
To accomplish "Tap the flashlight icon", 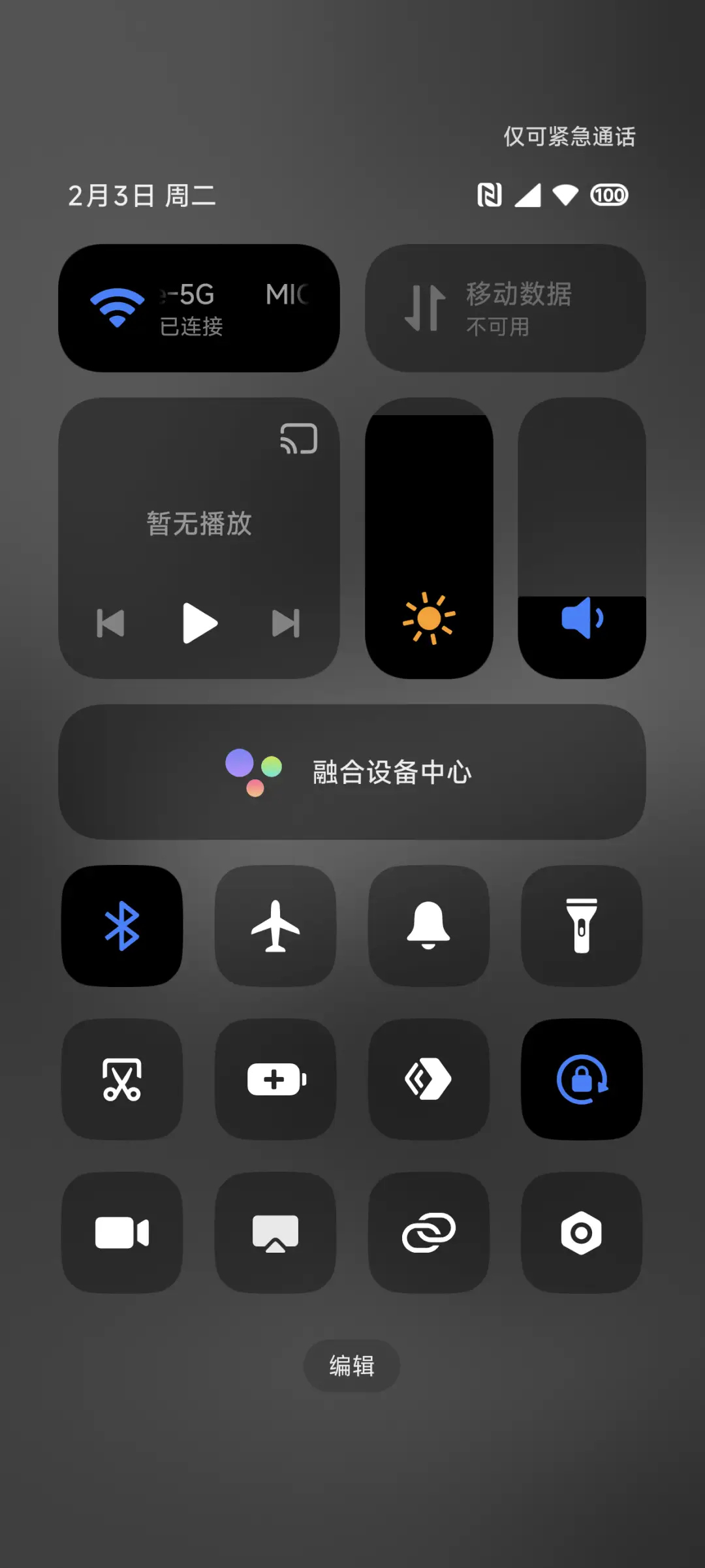I will click(x=582, y=928).
